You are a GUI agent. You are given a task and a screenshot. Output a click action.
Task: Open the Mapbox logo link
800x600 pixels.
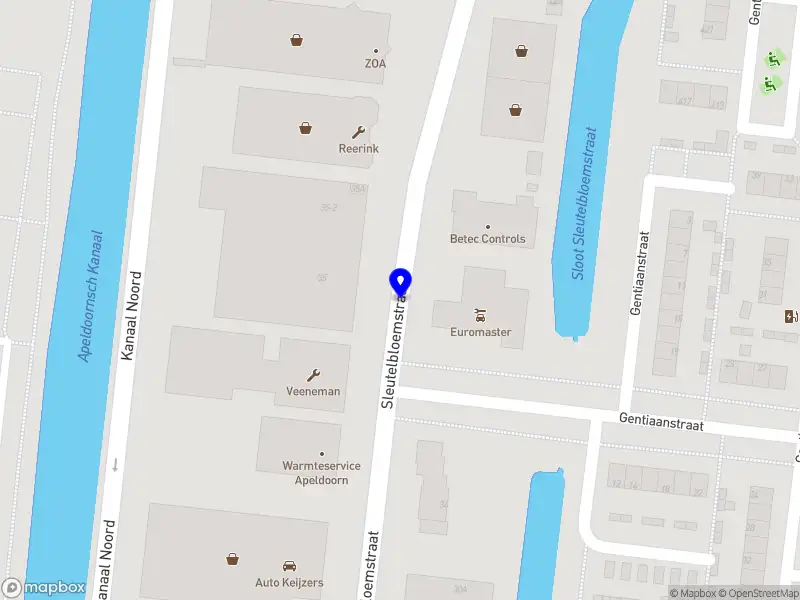coord(42,588)
